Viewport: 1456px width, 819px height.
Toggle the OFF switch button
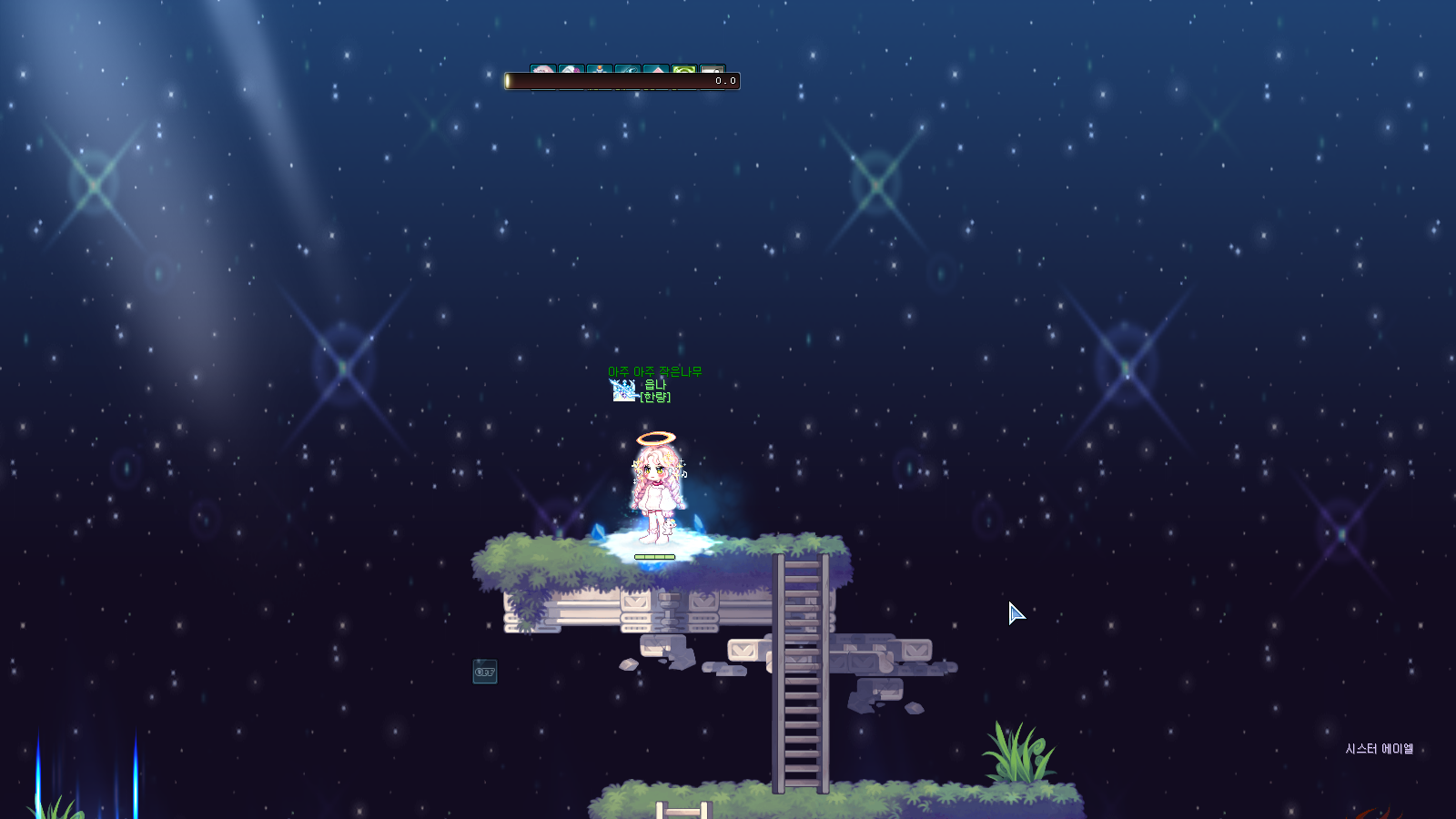click(x=485, y=672)
